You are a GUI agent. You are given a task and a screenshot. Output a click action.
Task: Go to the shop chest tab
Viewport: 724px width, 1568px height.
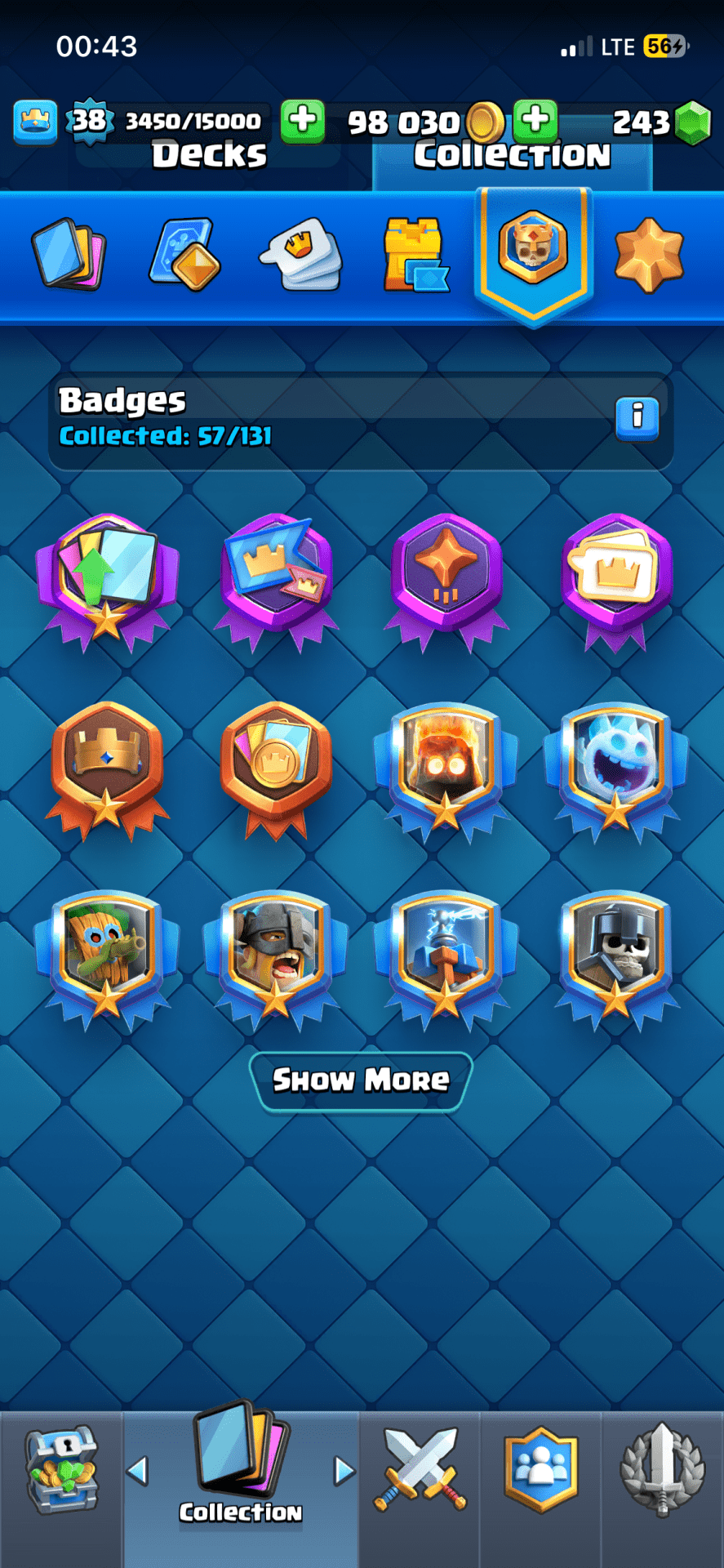61,1471
